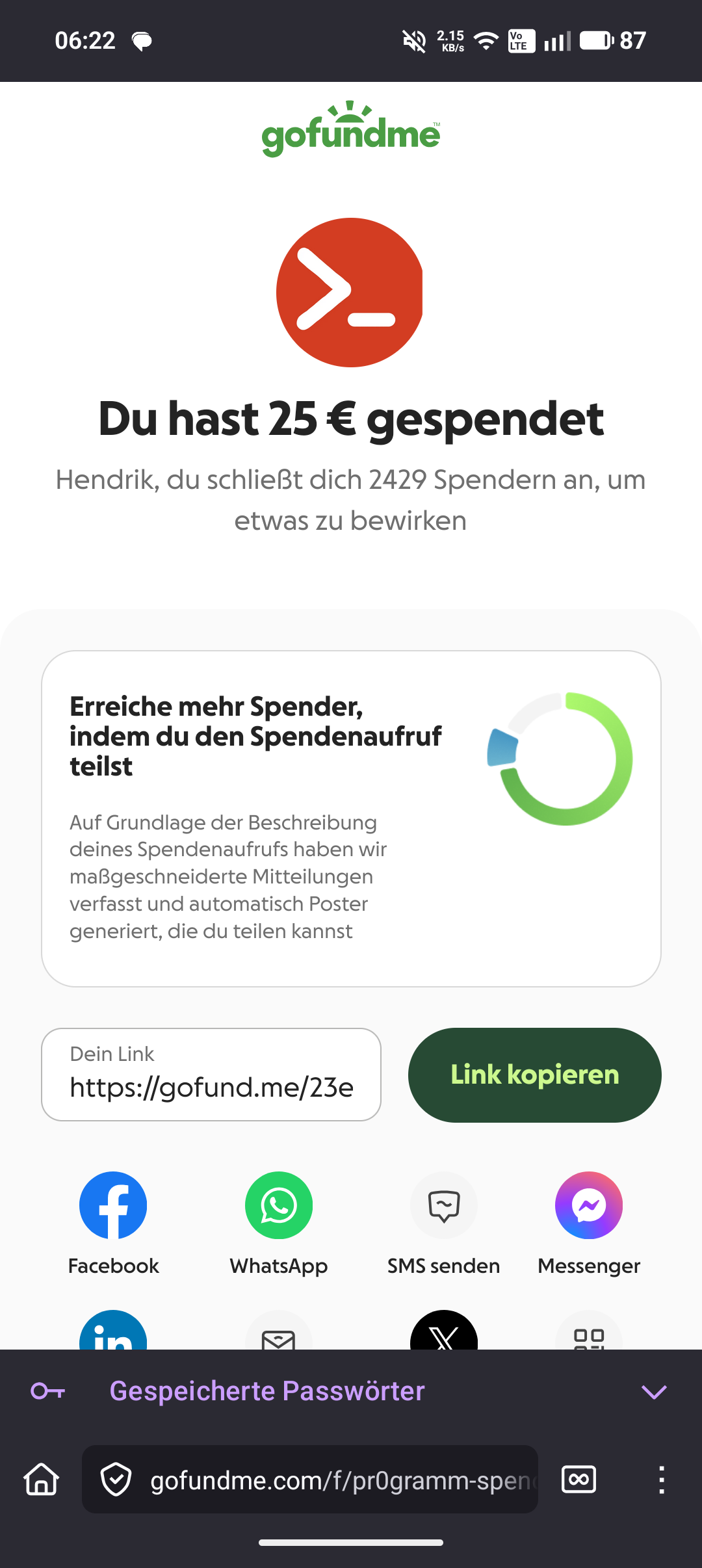702x1568 pixels.
Task: Expand the Gespeicherte Passwörter bar
Action: coord(654,1391)
